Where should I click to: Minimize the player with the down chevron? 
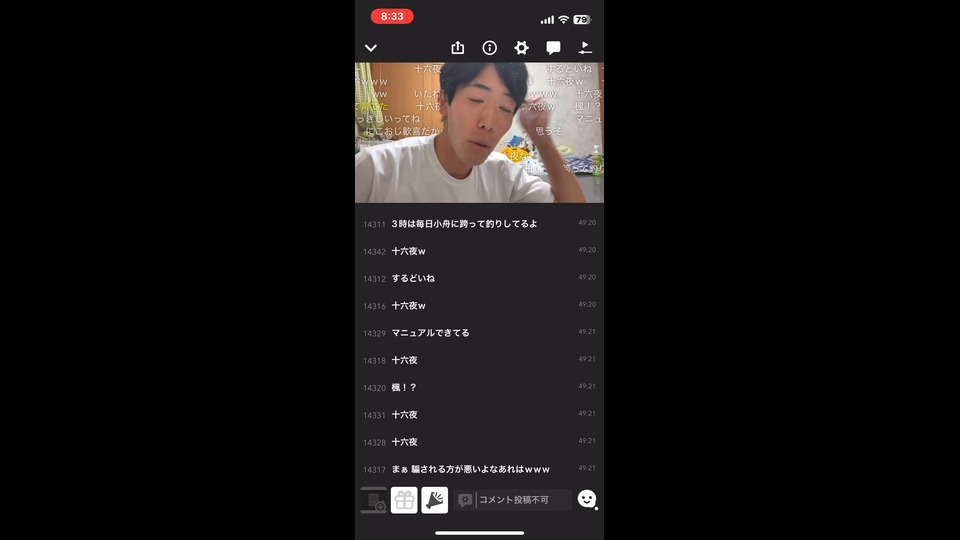pyautogui.click(x=371, y=48)
